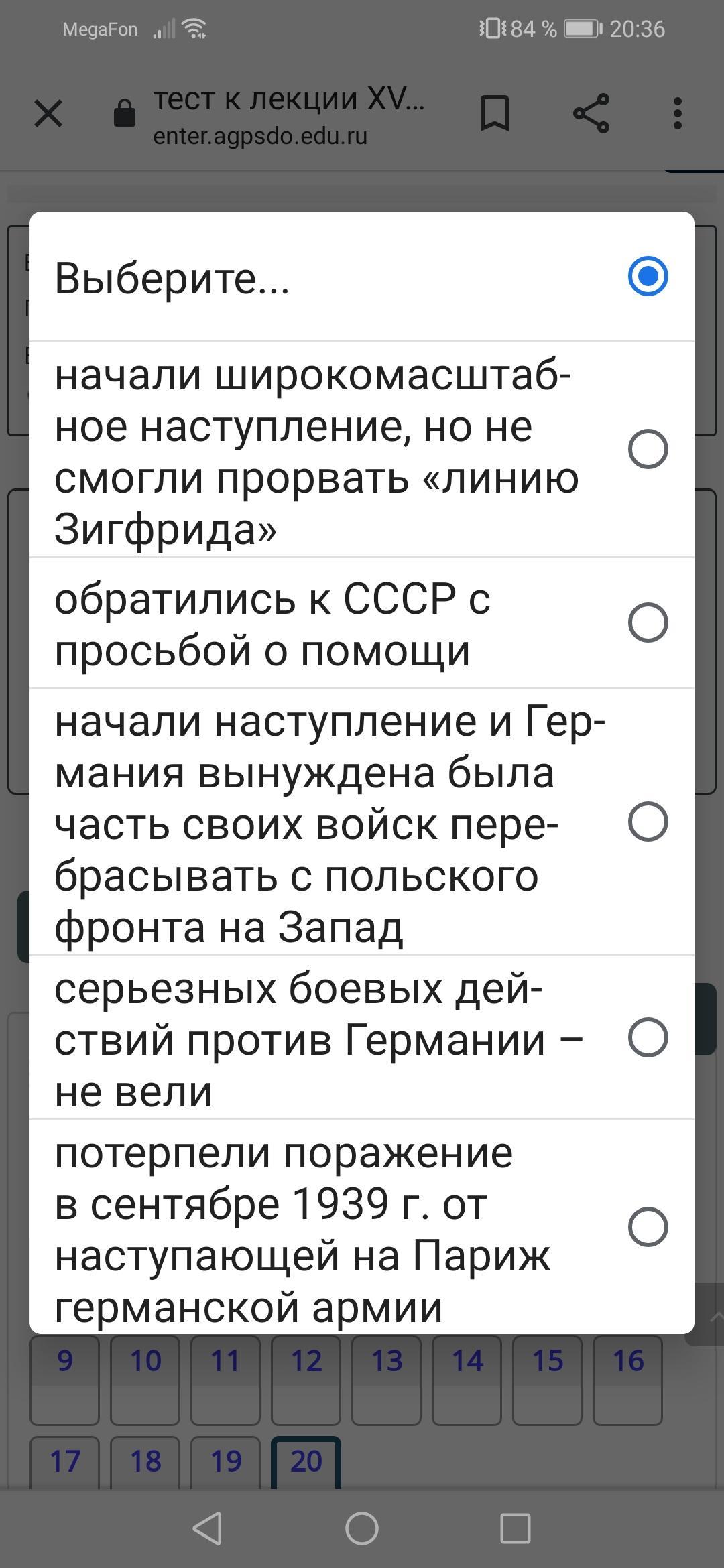Share the page link

click(x=591, y=113)
